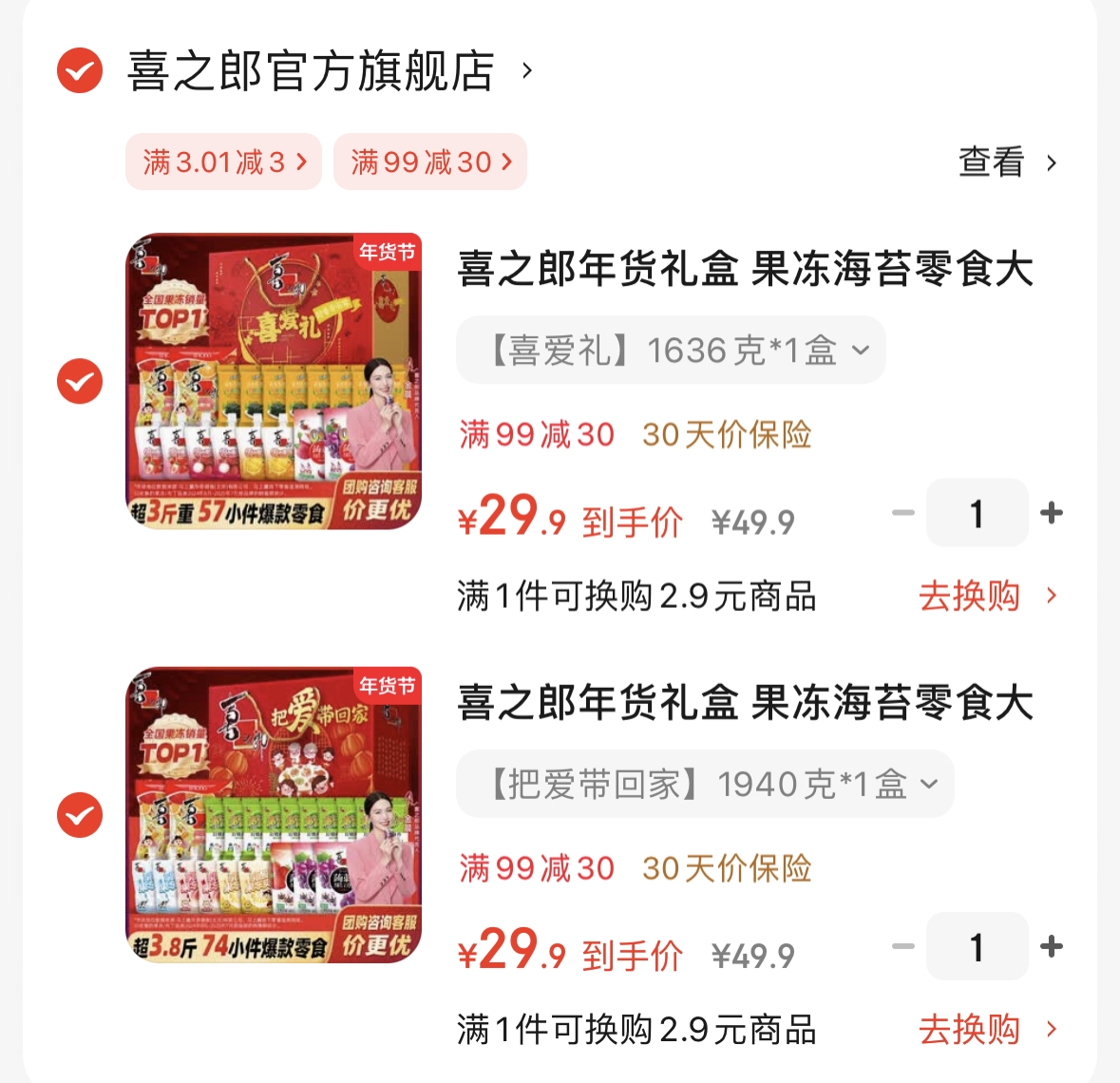
Task: Decrease quantity of 把爱带回家 gift box
Action: tap(902, 946)
